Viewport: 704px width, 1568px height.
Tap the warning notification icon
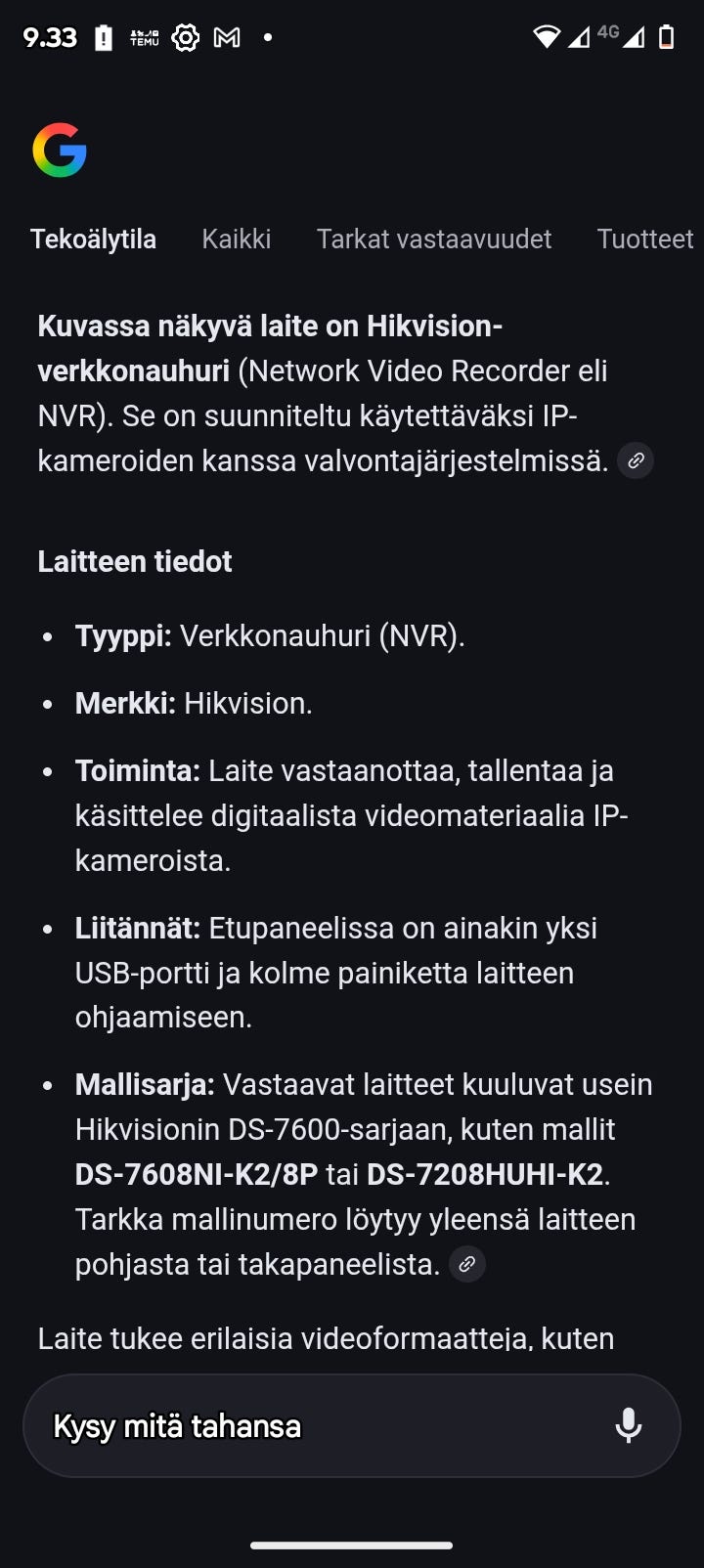point(101,38)
